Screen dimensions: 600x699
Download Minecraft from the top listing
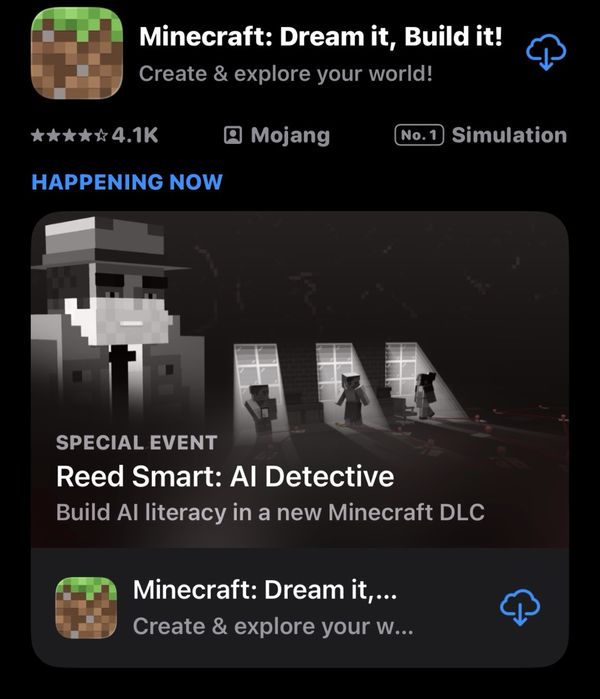point(546,50)
